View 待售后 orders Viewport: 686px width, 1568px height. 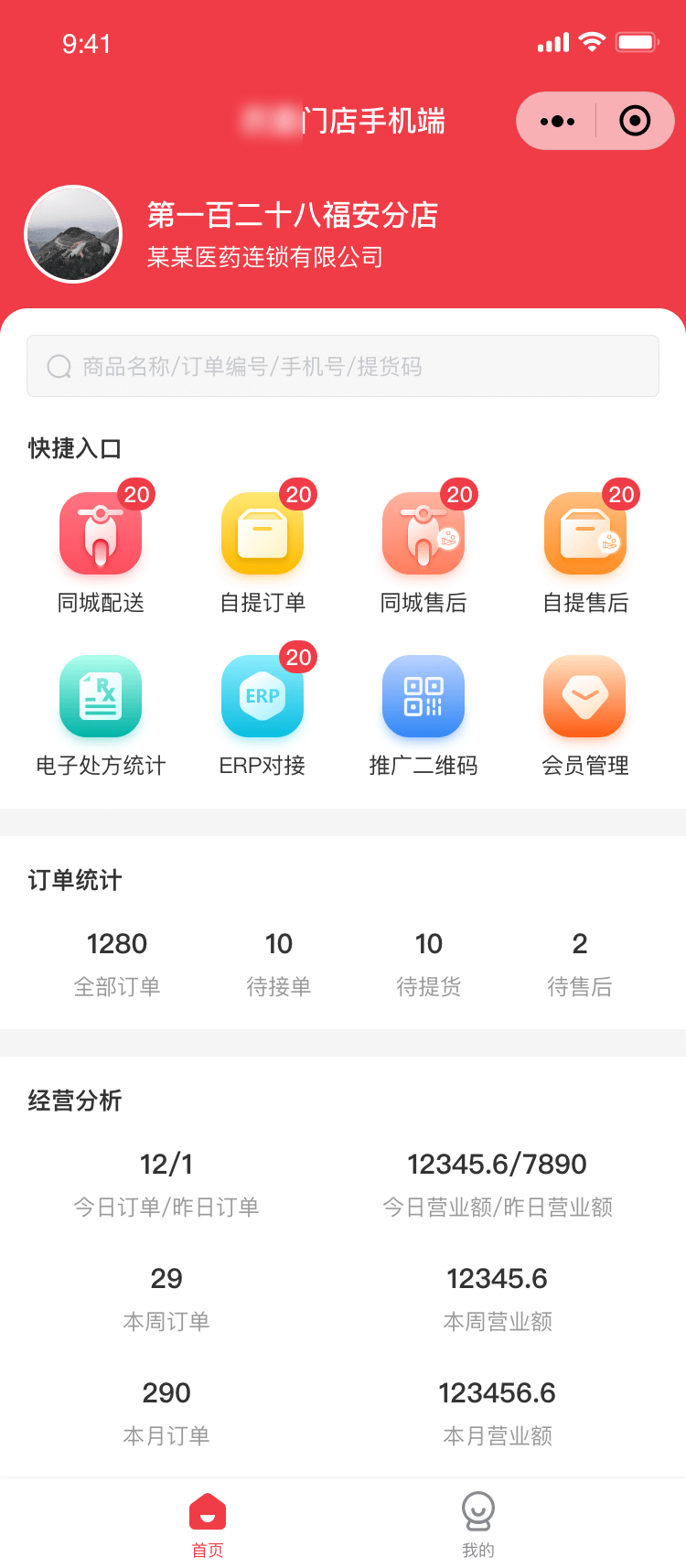coord(580,963)
